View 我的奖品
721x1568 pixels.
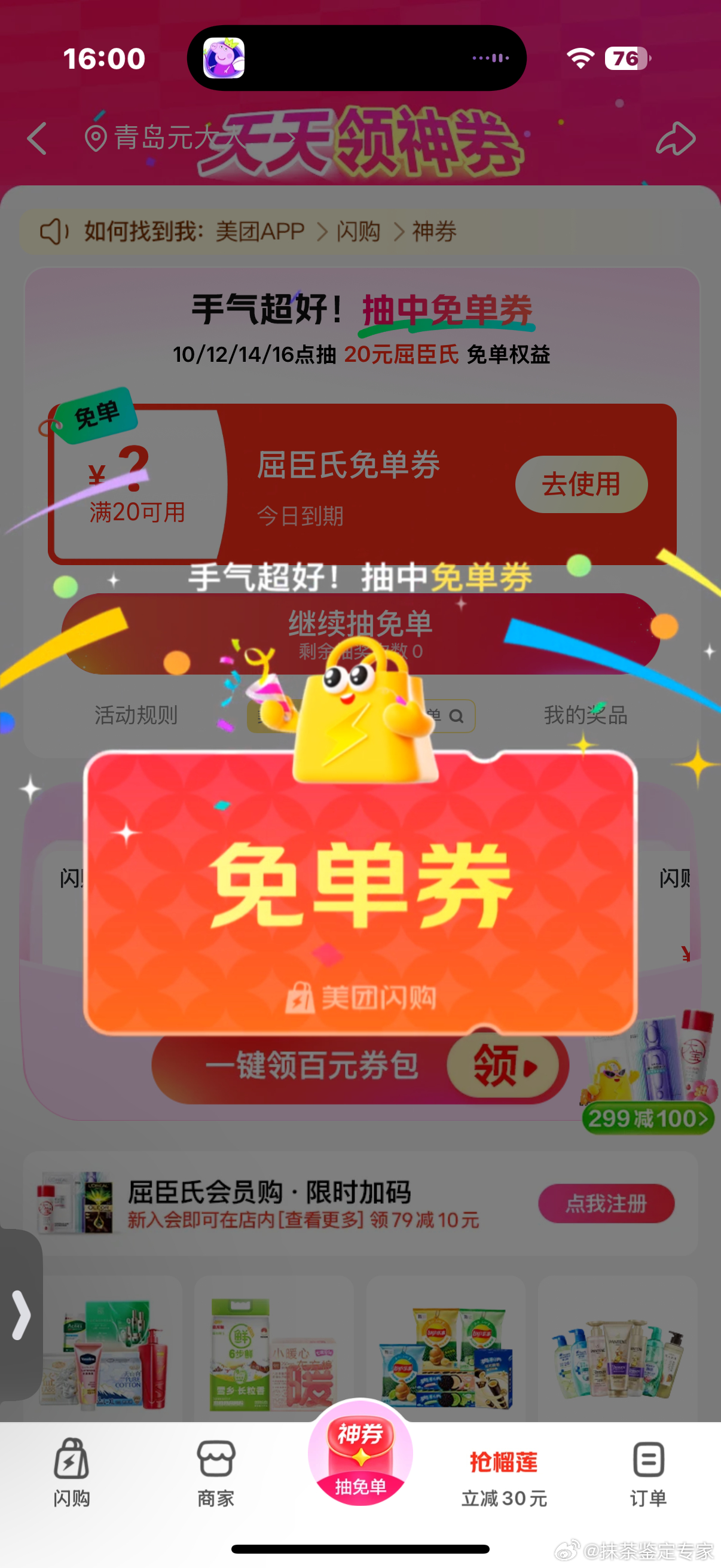[x=585, y=715]
